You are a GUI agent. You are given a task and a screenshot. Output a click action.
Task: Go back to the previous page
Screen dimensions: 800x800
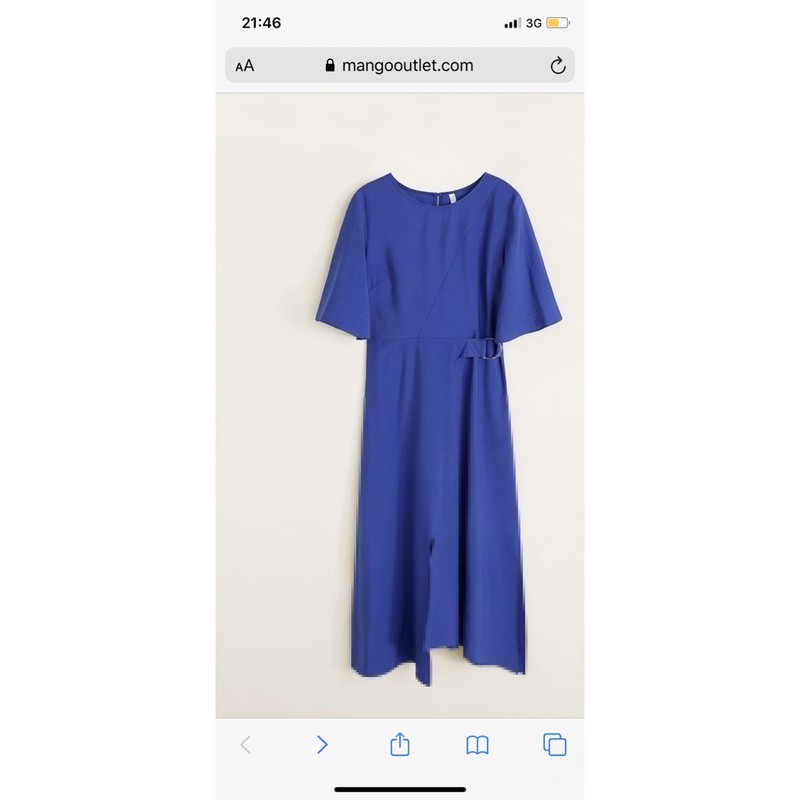click(246, 744)
